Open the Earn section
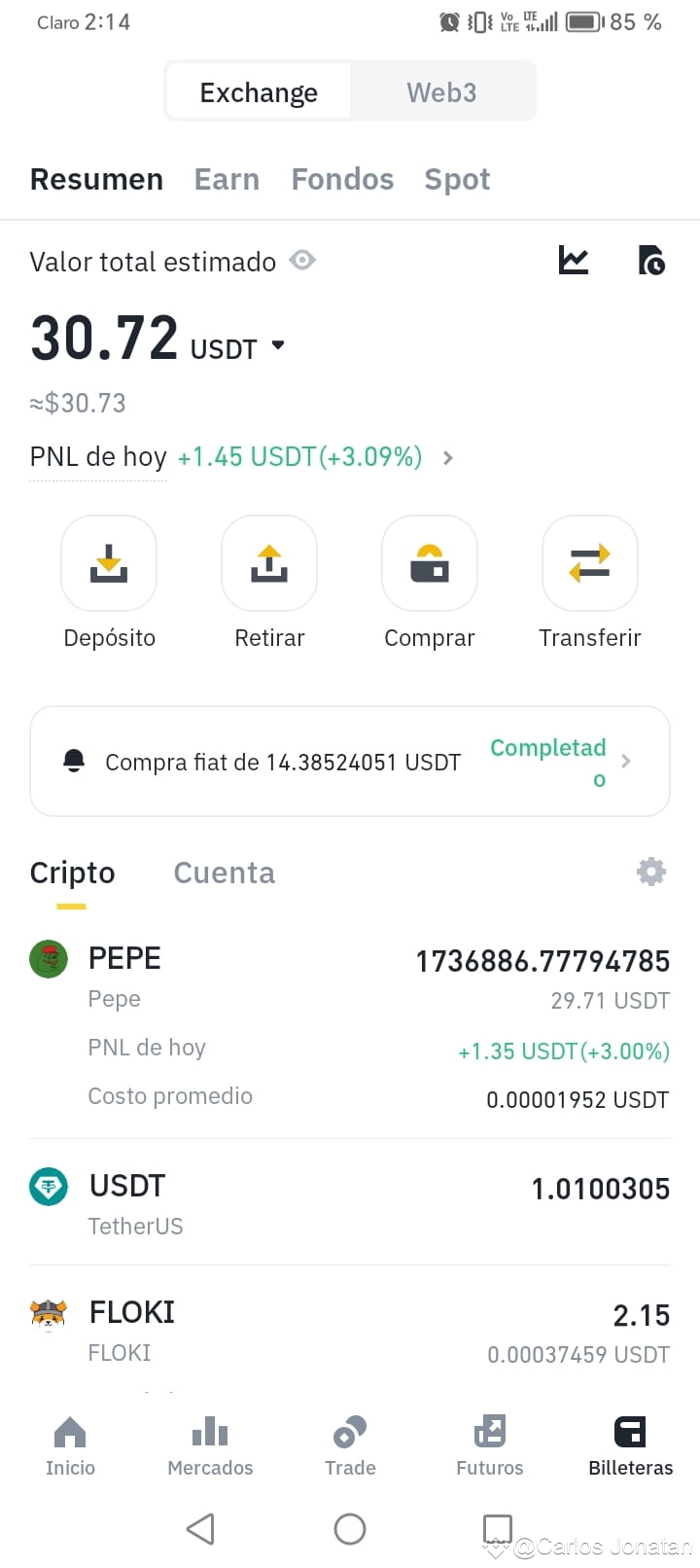This screenshot has width=700, height=1568. (227, 179)
